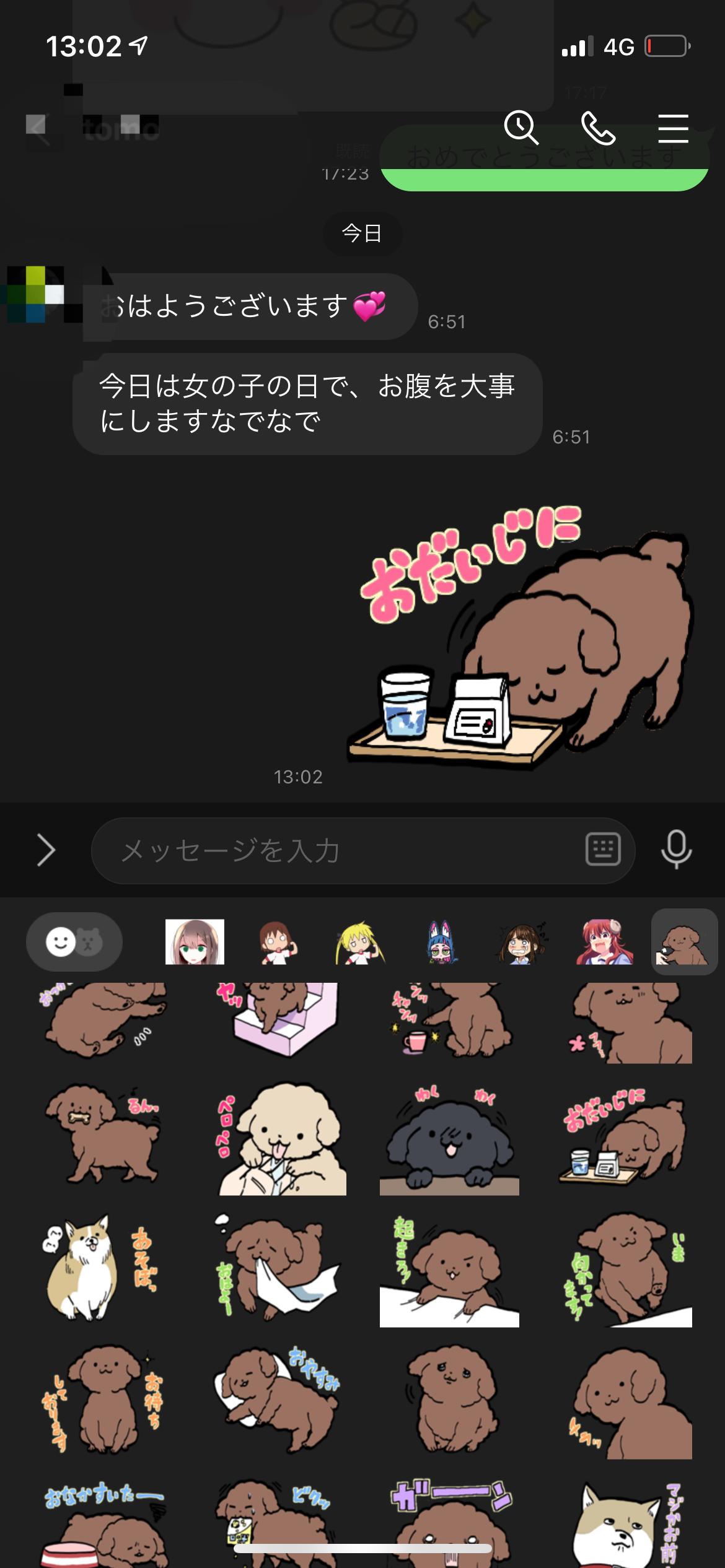
Task: Open the chat search icon
Action: coord(521,128)
